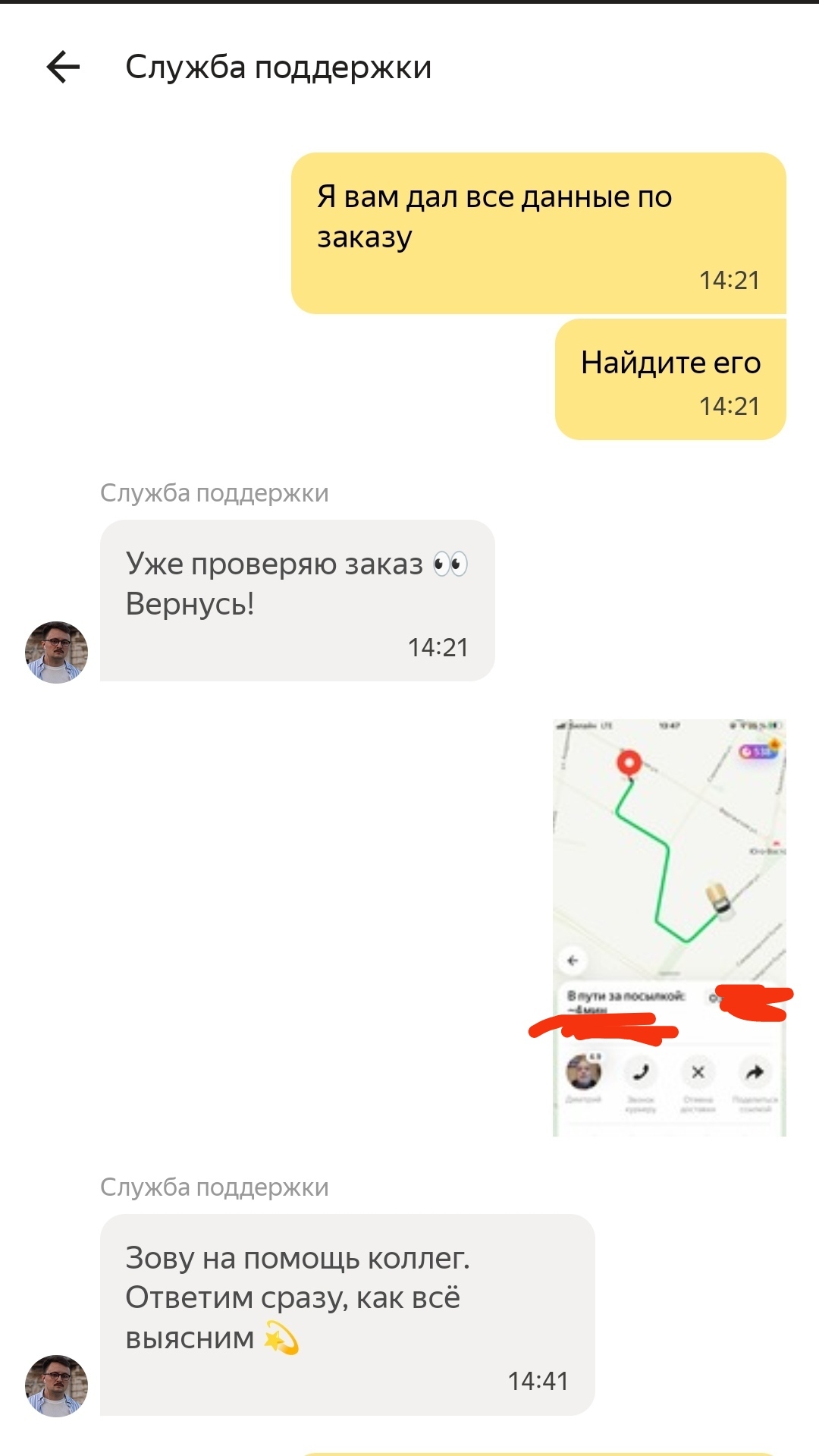Open the sent map screenshot attachment
Screen dimensions: 819x1456
670,927
